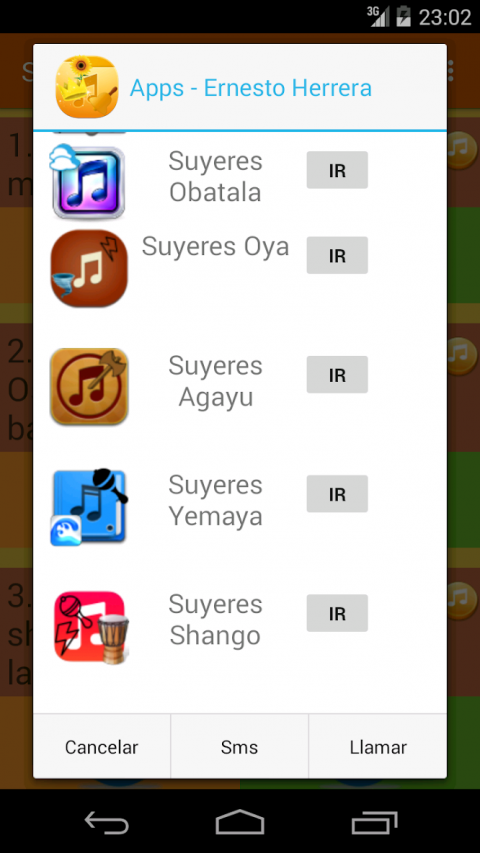Choose the Sms option
This screenshot has height=853, width=480.
tap(239, 747)
